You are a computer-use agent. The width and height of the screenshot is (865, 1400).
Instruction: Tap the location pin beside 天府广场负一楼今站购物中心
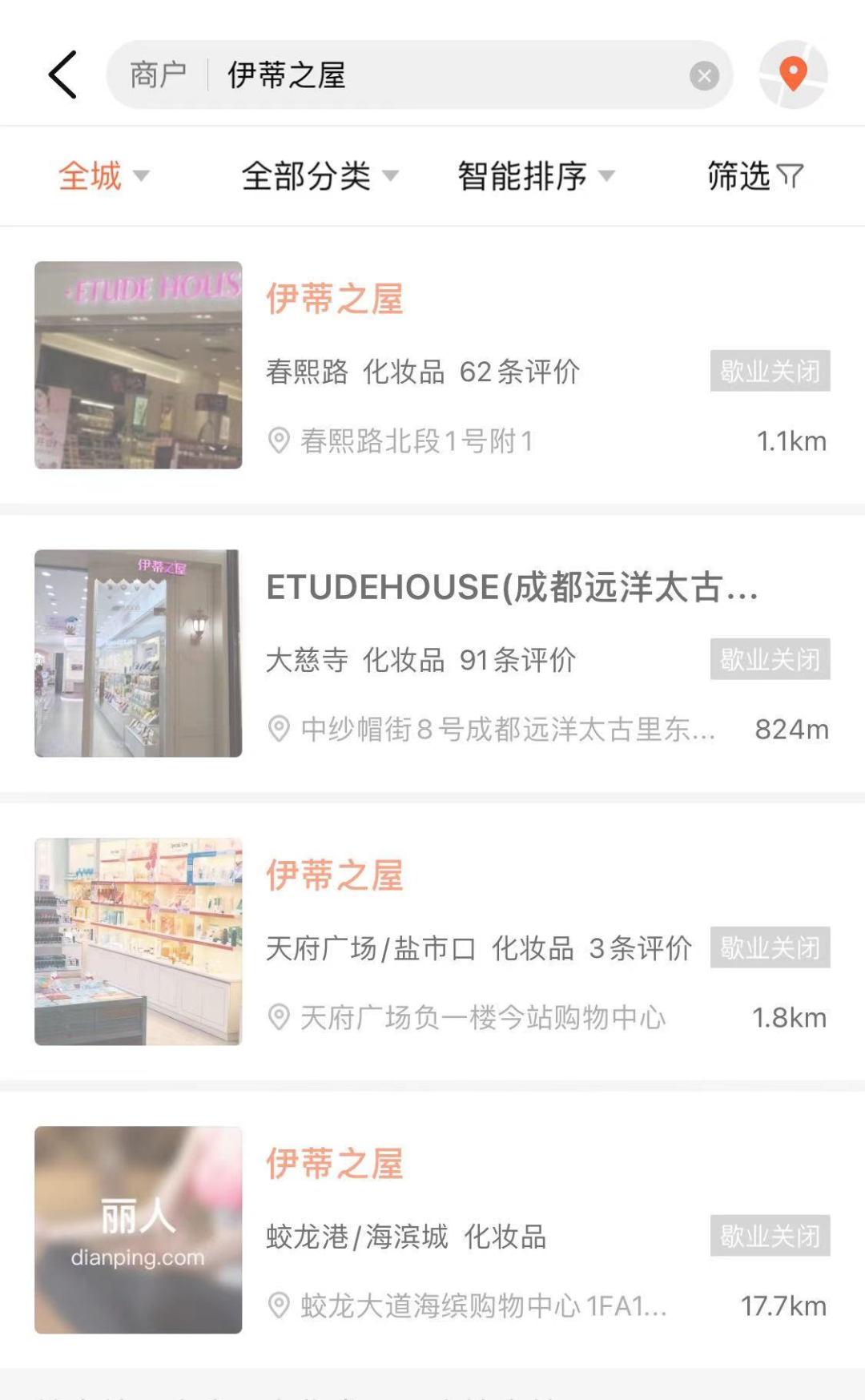(x=280, y=1017)
